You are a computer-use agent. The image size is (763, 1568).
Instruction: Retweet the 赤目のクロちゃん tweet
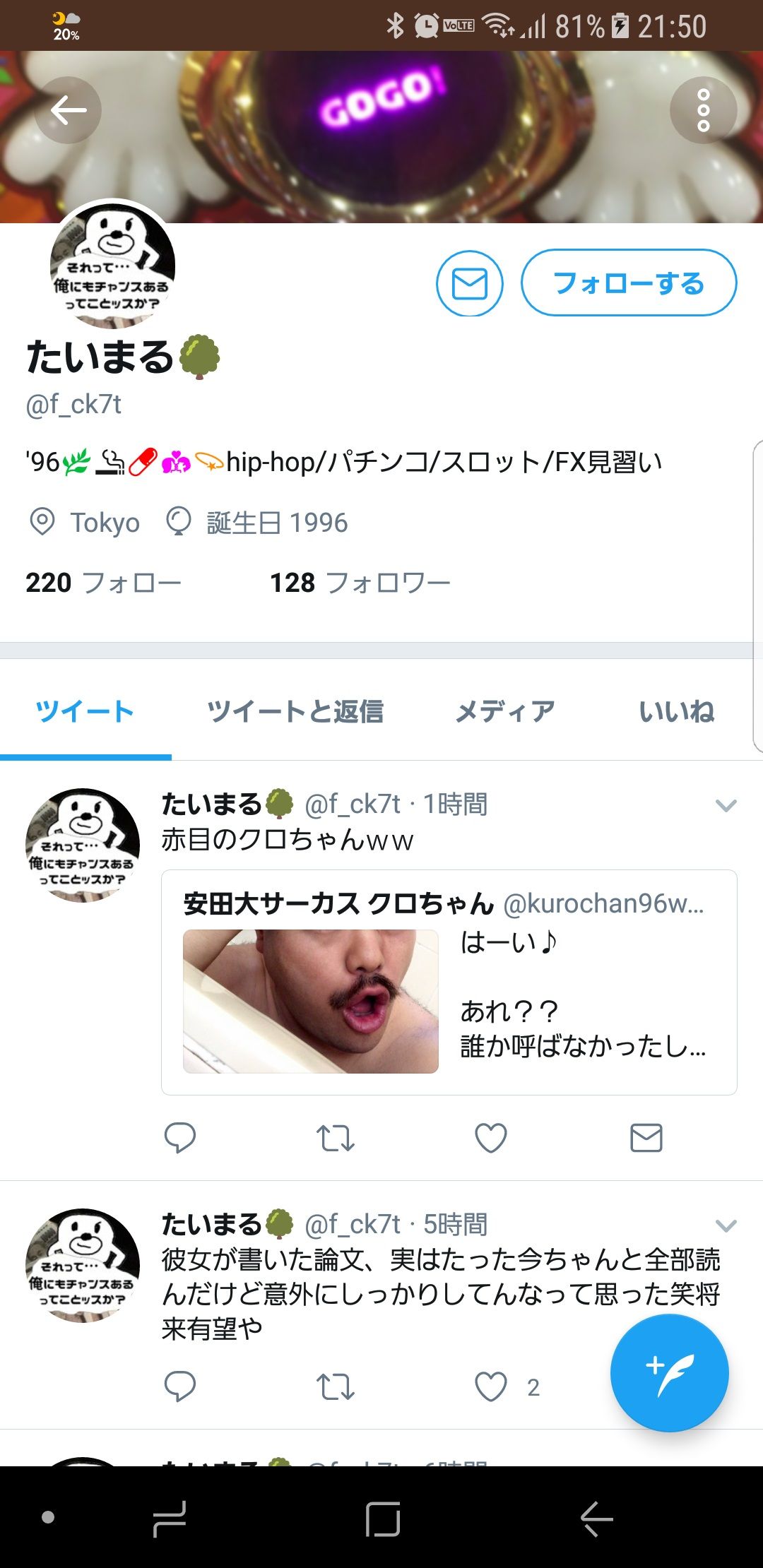336,1138
